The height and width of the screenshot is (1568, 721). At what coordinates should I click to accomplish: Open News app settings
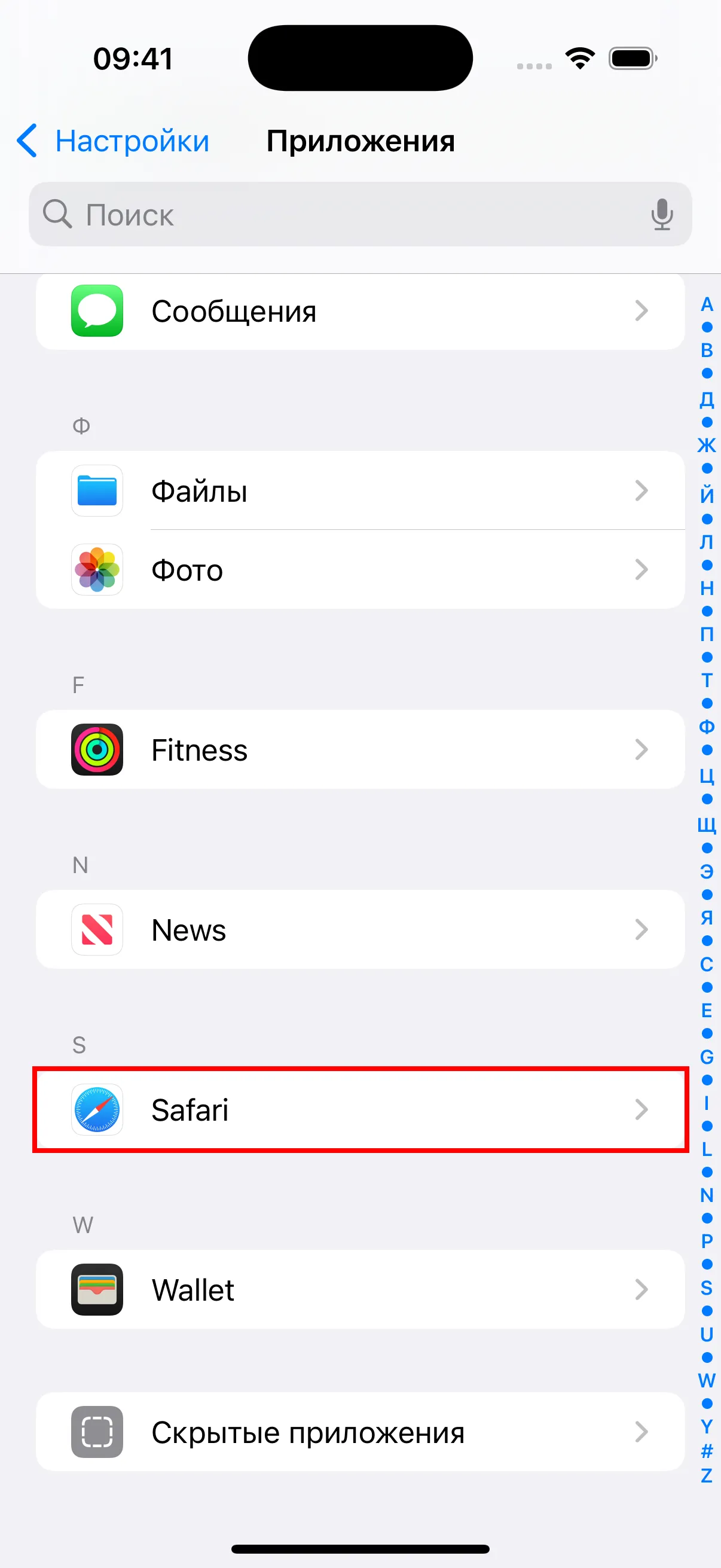(x=360, y=929)
